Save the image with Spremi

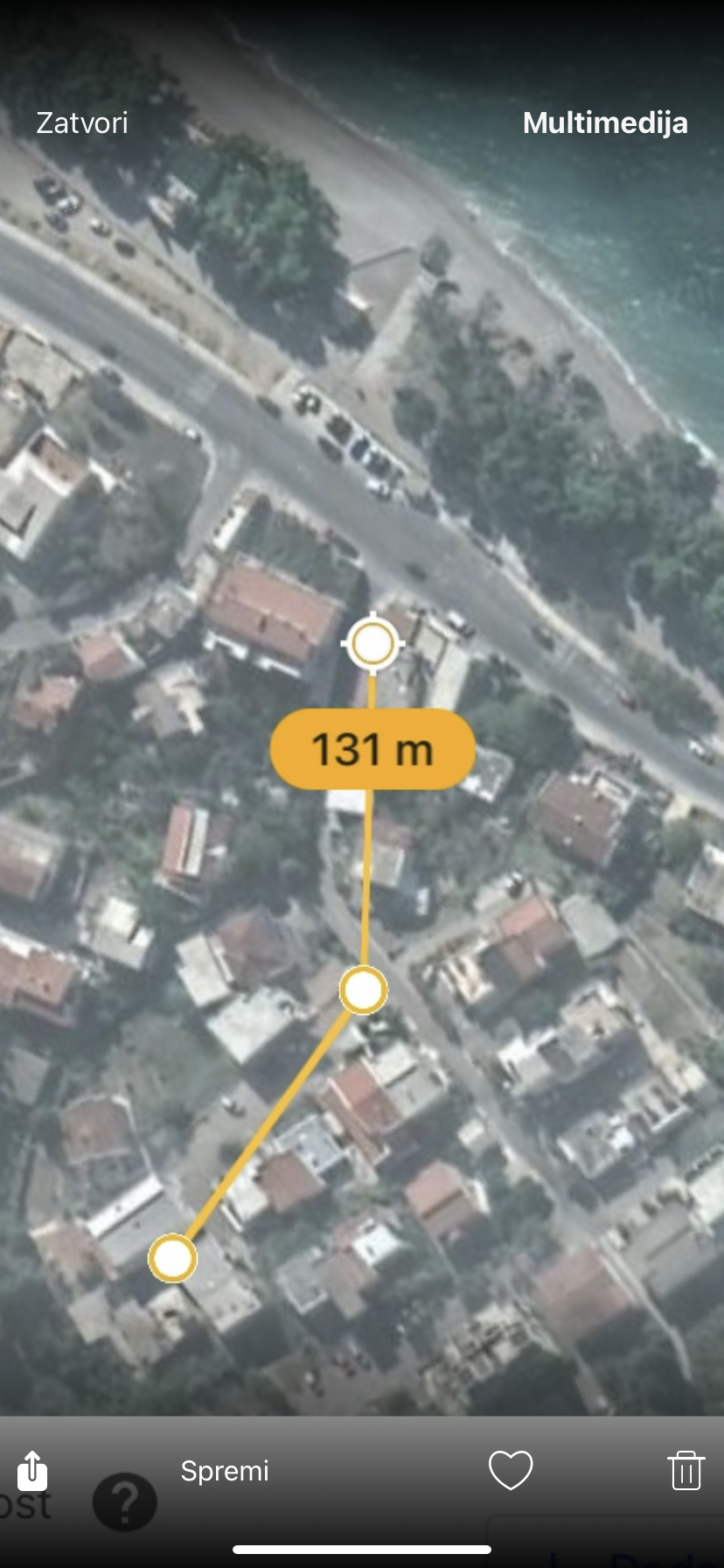(x=225, y=1471)
